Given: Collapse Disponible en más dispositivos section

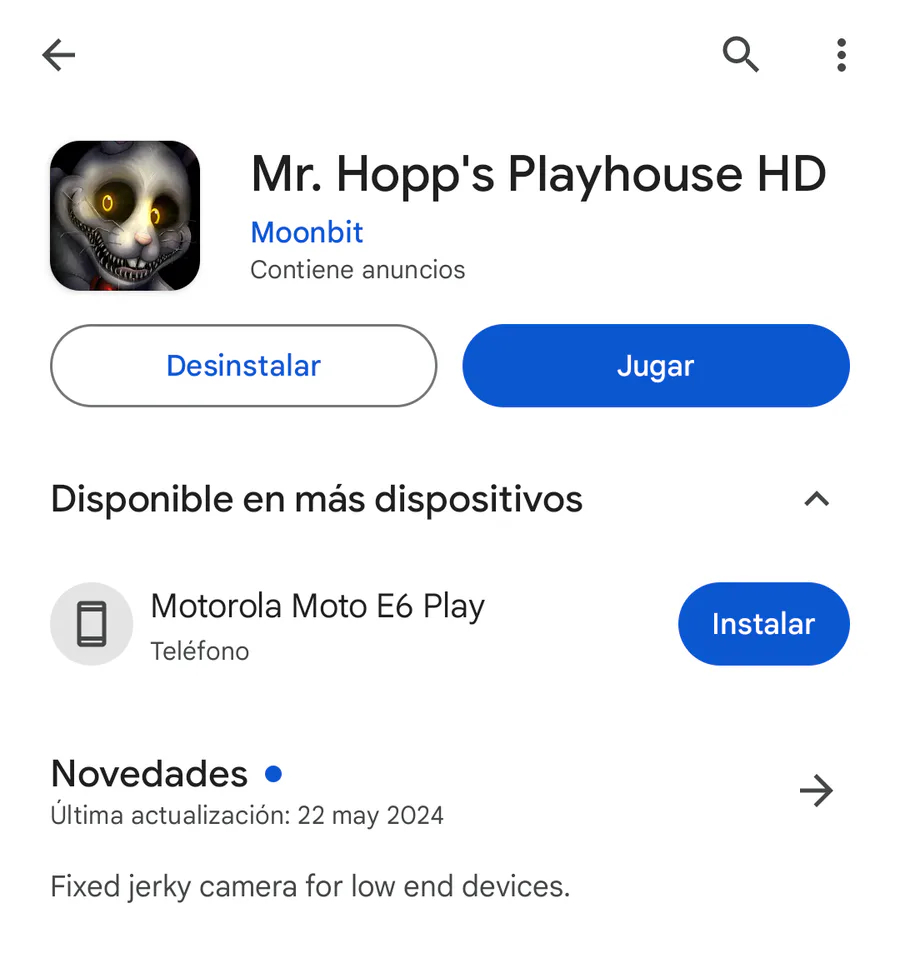Looking at the screenshot, I should pos(816,499).
